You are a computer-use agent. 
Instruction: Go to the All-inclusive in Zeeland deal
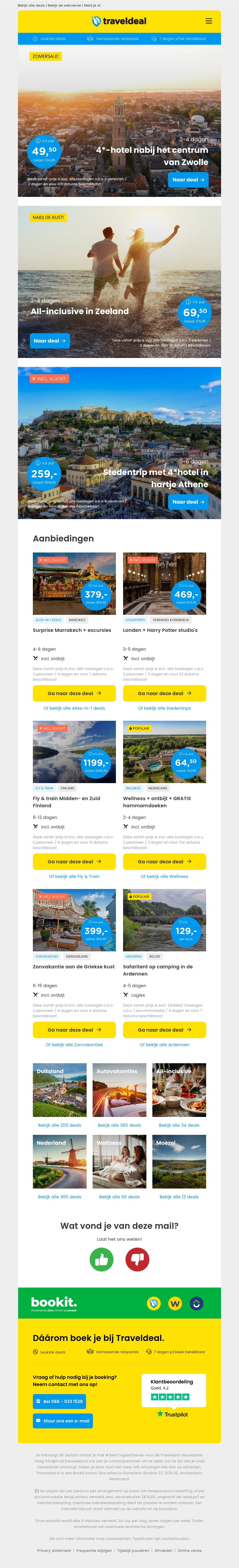point(50,341)
